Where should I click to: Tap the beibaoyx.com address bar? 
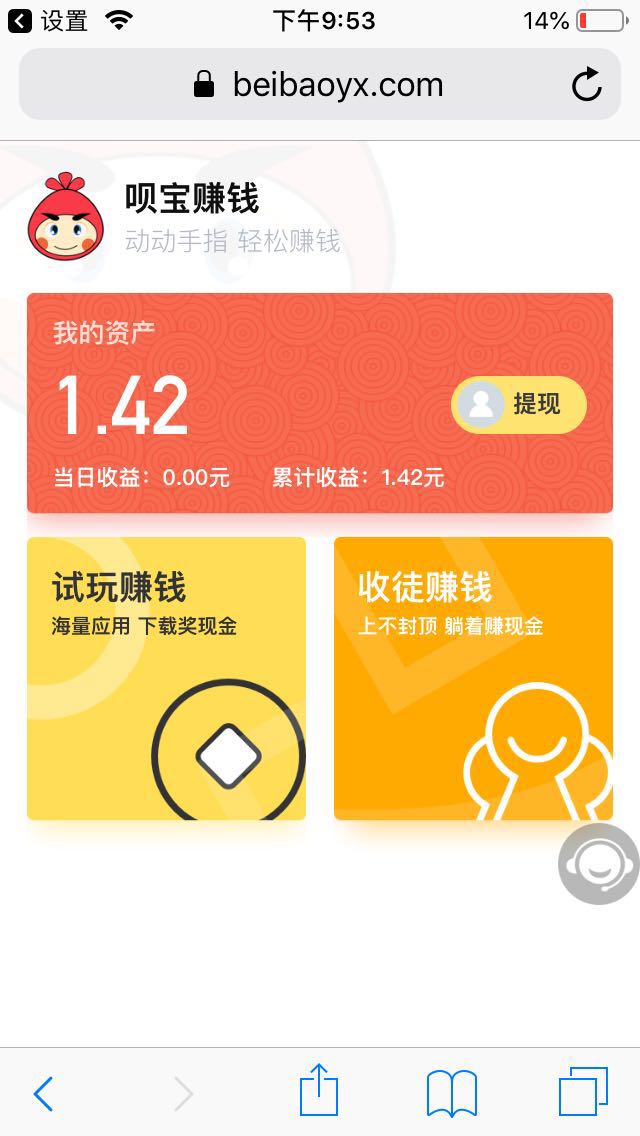pos(318,85)
